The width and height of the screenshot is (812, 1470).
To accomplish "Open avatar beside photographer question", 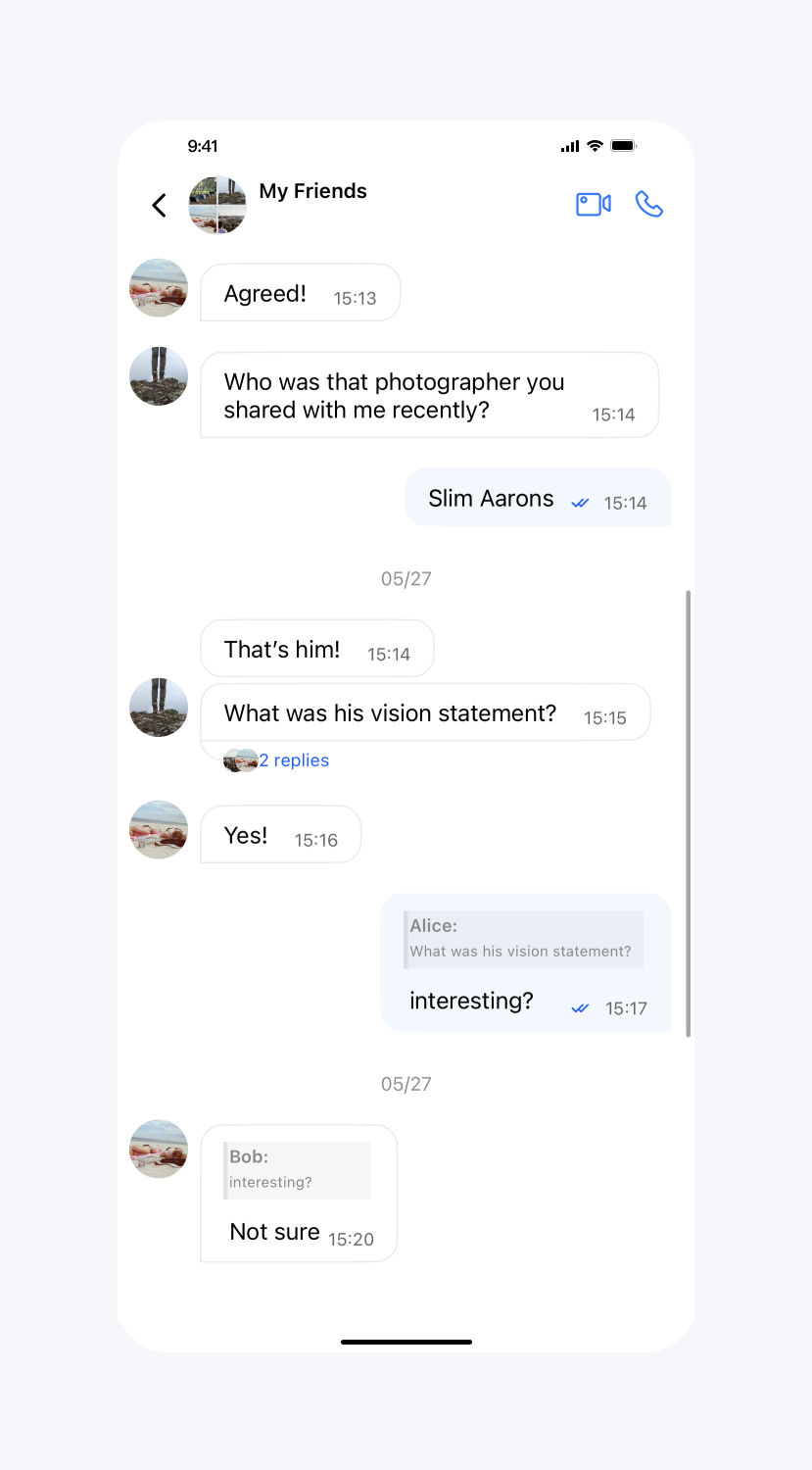I will (159, 376).
